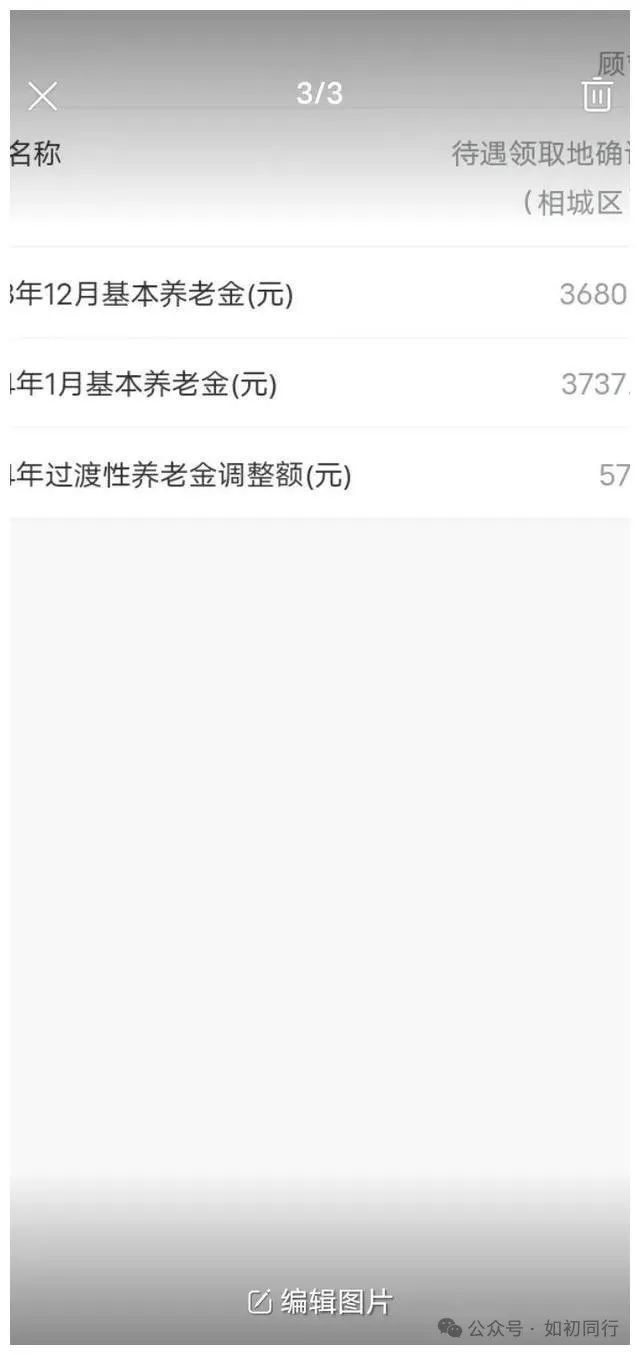Tap 编辑图片 to edit the image
The image size is (640, 1355).
pyautogui.click(x=320, y=1301)
